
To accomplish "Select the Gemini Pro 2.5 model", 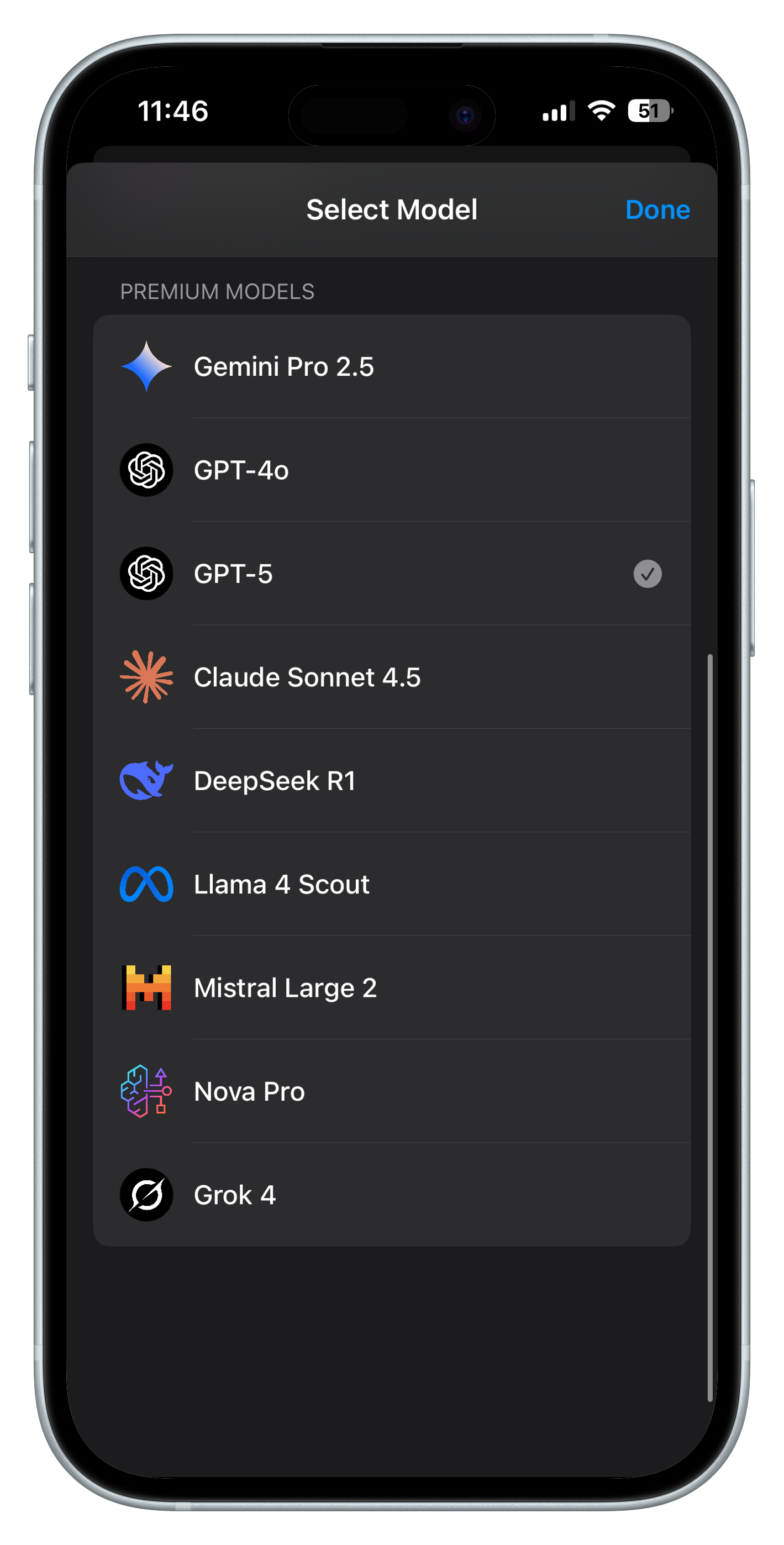I will 283,366.
